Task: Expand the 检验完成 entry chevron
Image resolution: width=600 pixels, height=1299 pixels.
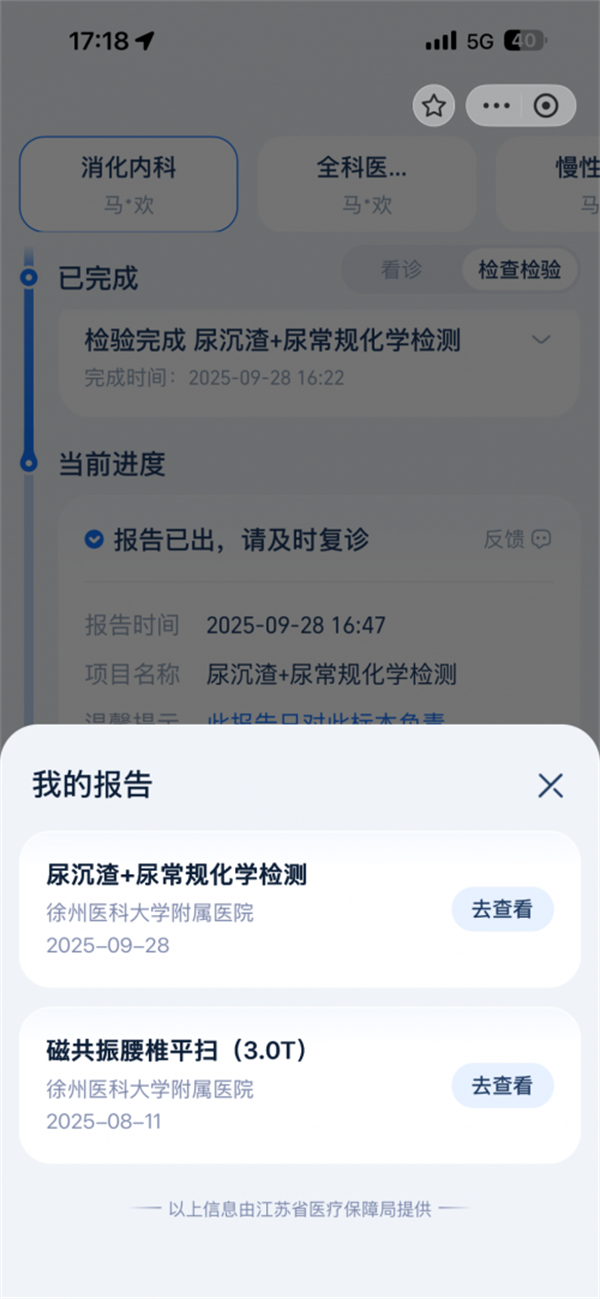Action: tap(541, 340)
